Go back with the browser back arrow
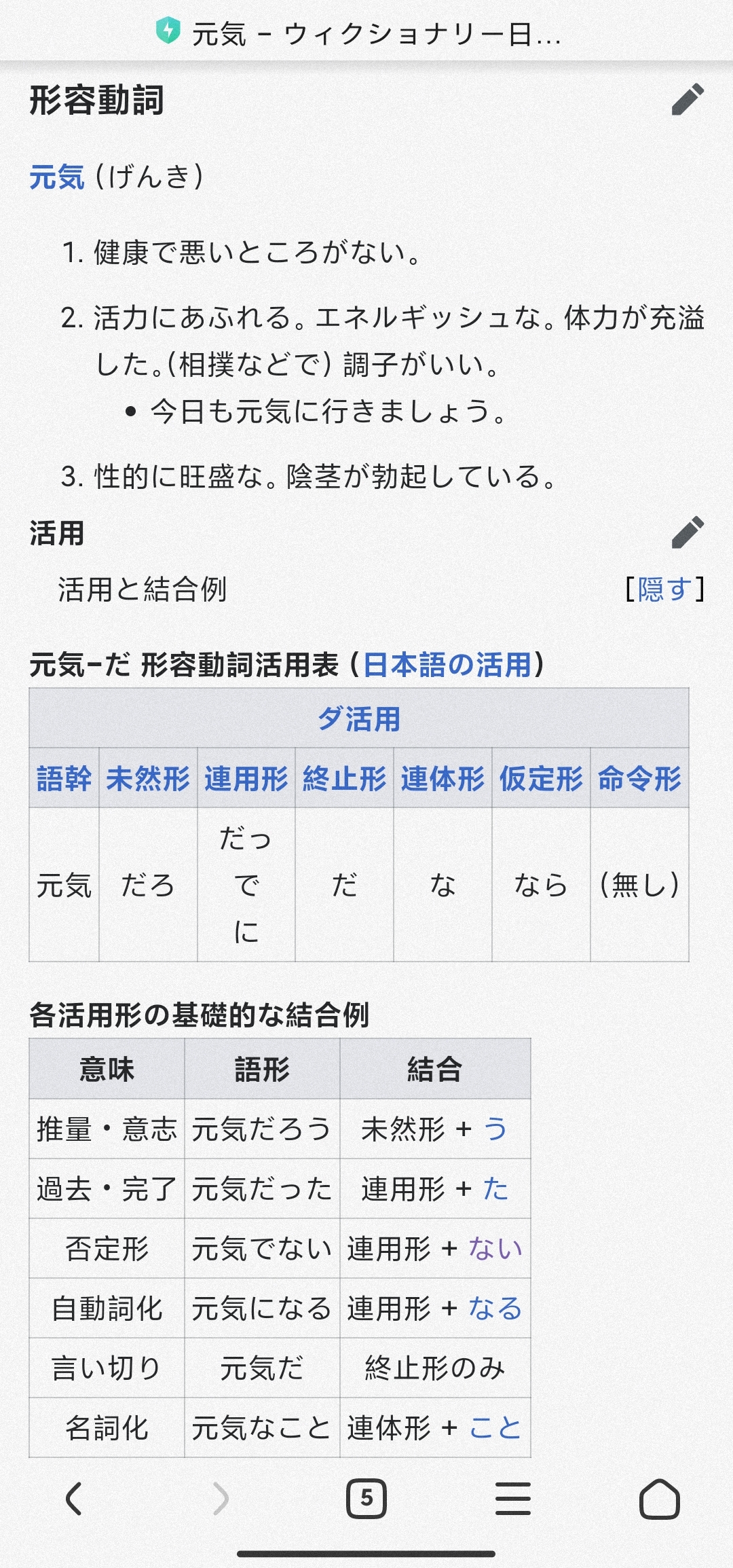This screenshot has width=733, height=1568. point(74,1498)
